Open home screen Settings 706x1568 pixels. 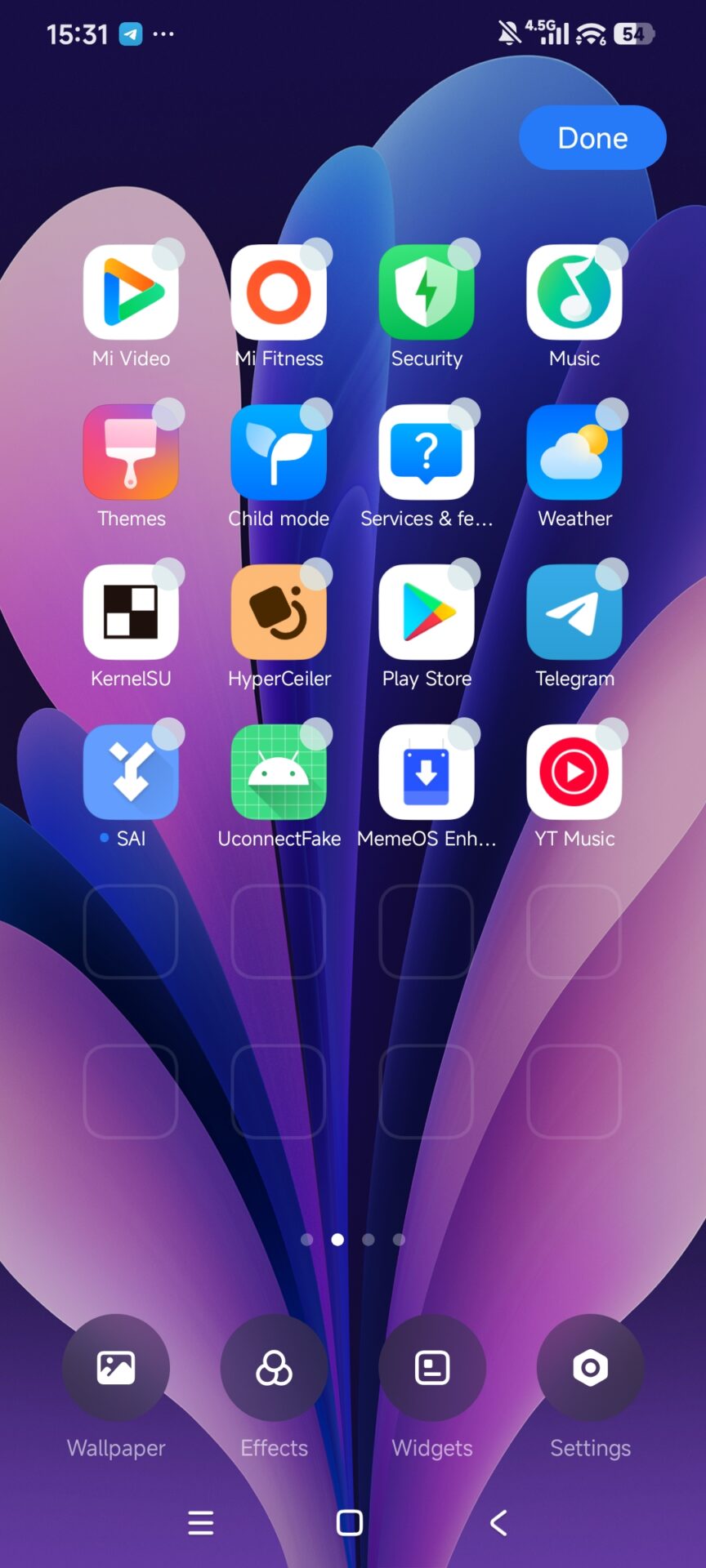tap(590, 1367)
